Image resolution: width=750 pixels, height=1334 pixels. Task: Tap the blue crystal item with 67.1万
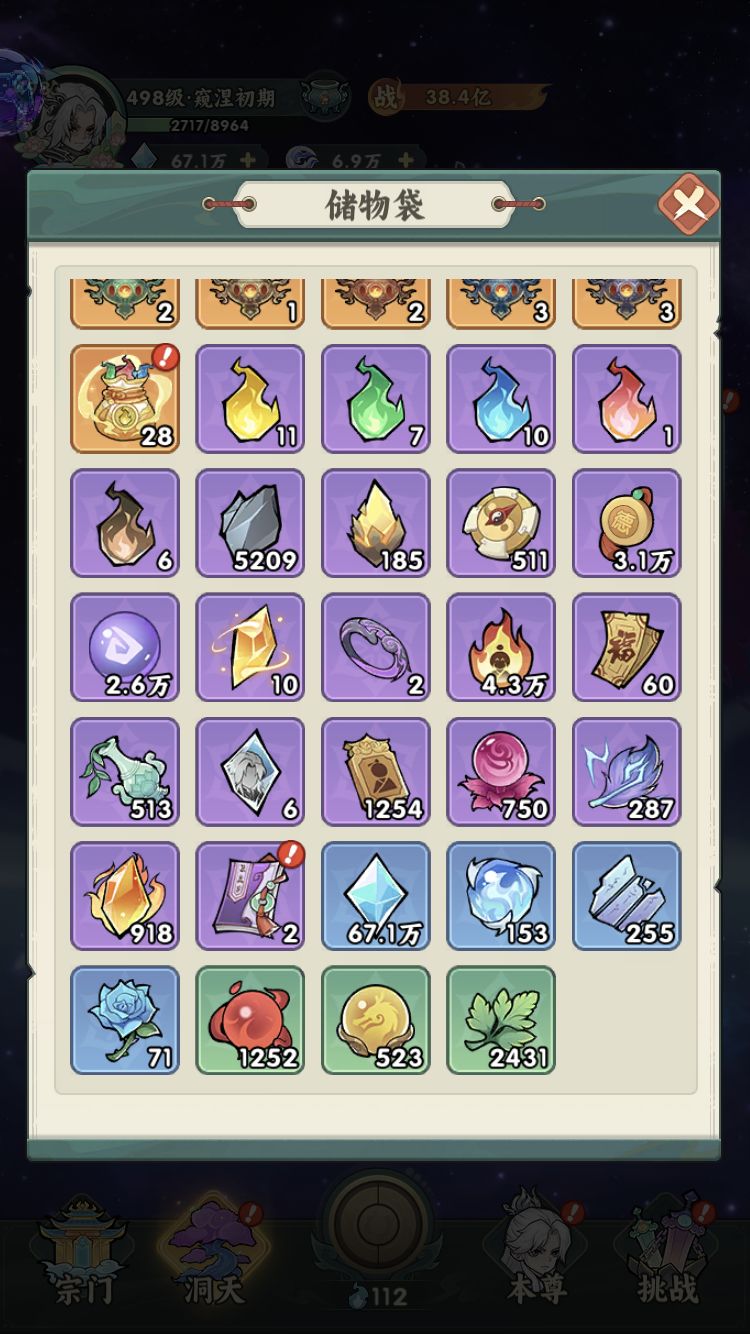376,895
